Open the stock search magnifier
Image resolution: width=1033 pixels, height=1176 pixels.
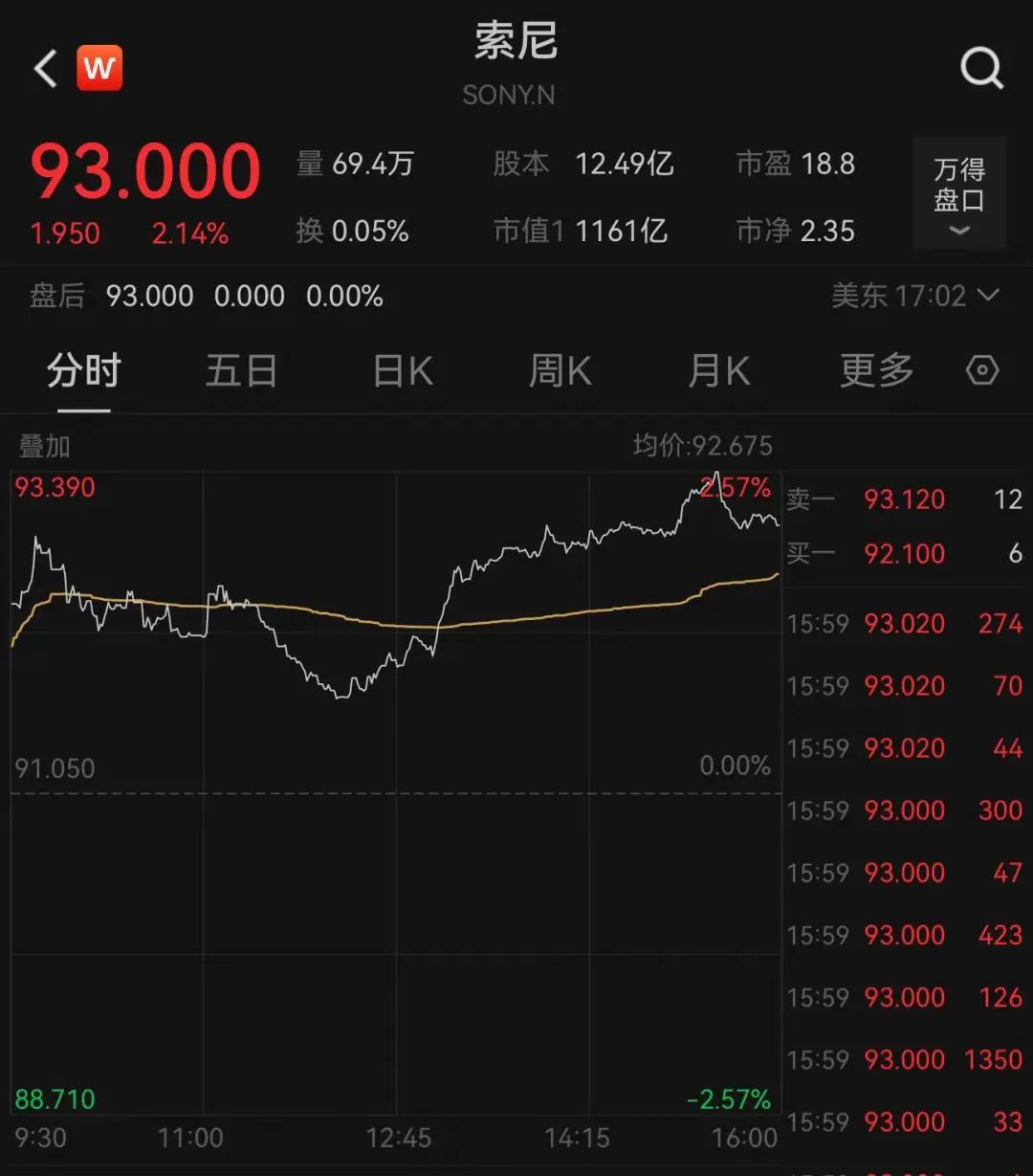point(981,69)
